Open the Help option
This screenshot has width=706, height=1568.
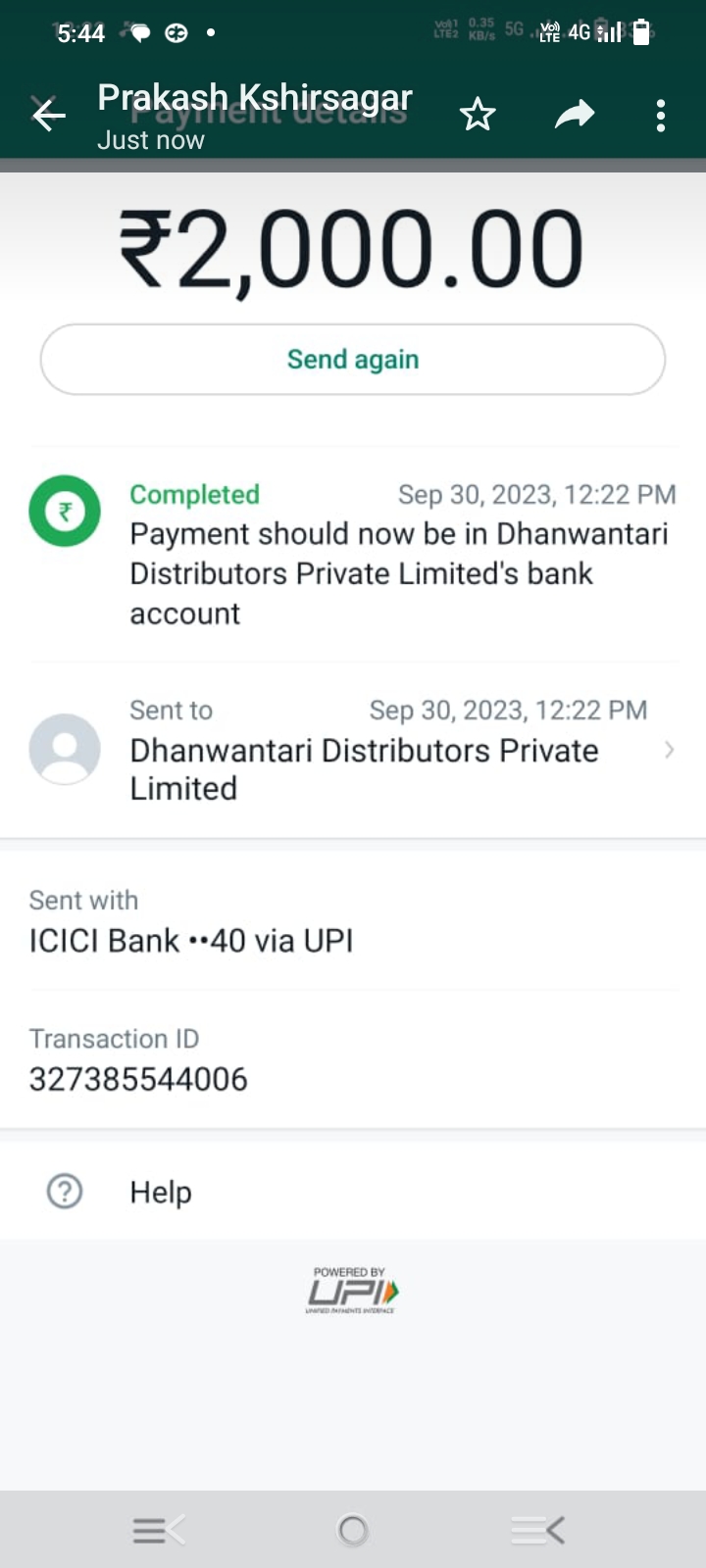point(353,1192)
